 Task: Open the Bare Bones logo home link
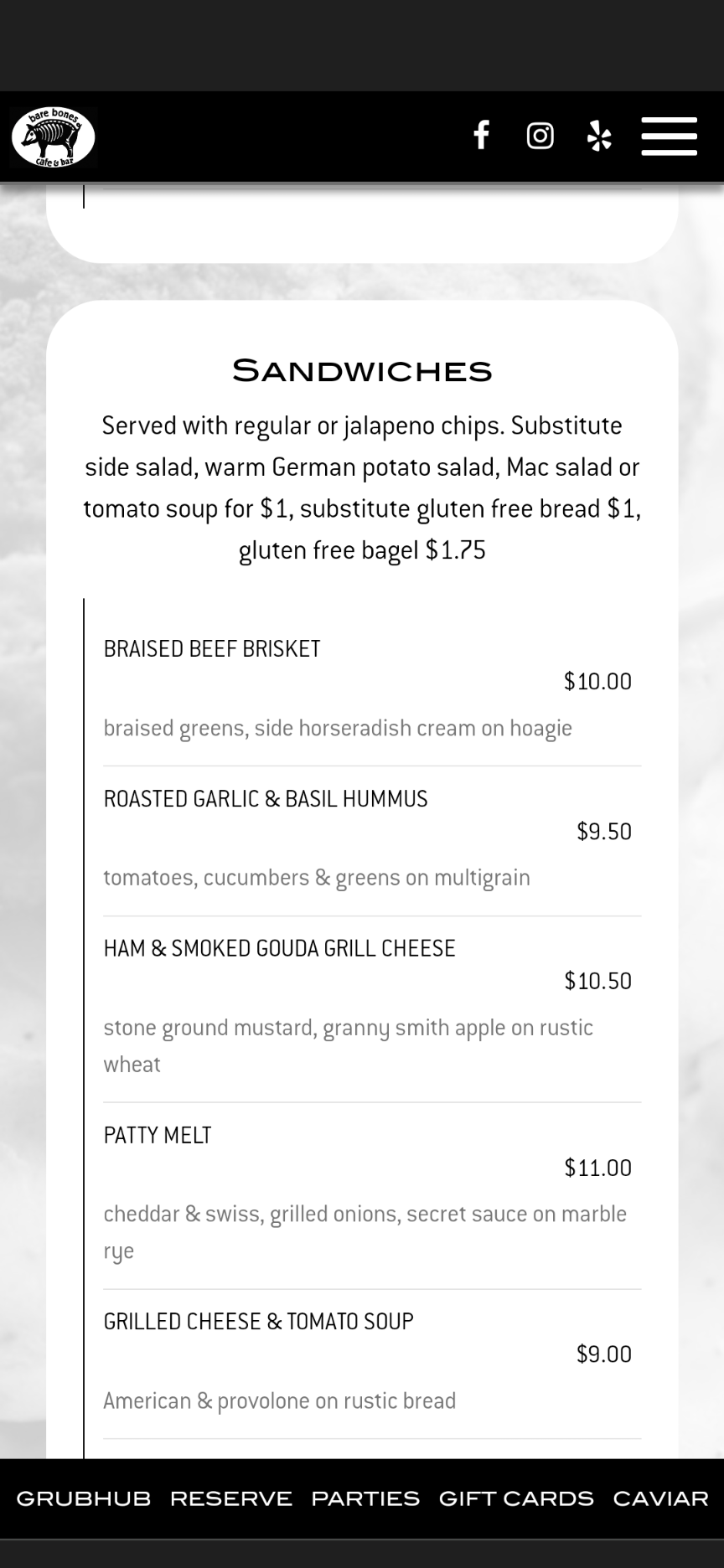pyautogui.click(x=54, y=137)
